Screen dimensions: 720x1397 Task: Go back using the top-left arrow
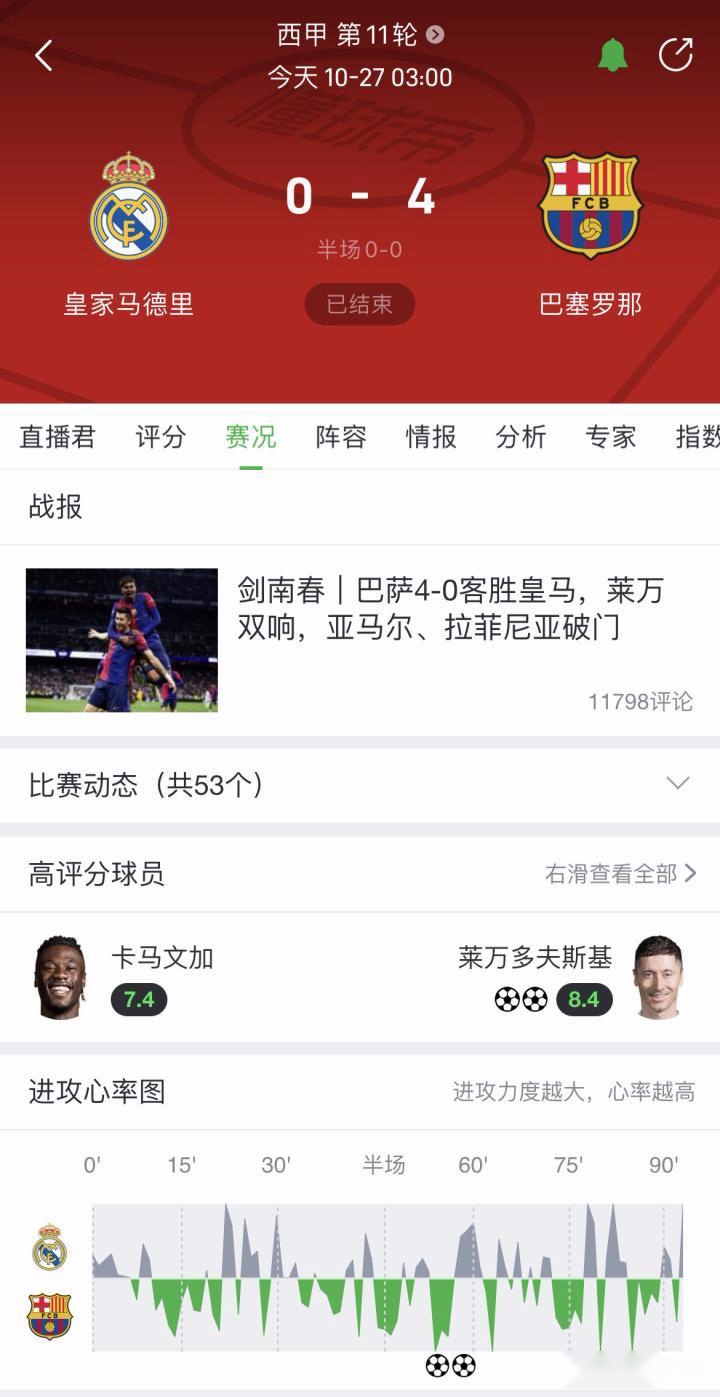tap(43, 56)
